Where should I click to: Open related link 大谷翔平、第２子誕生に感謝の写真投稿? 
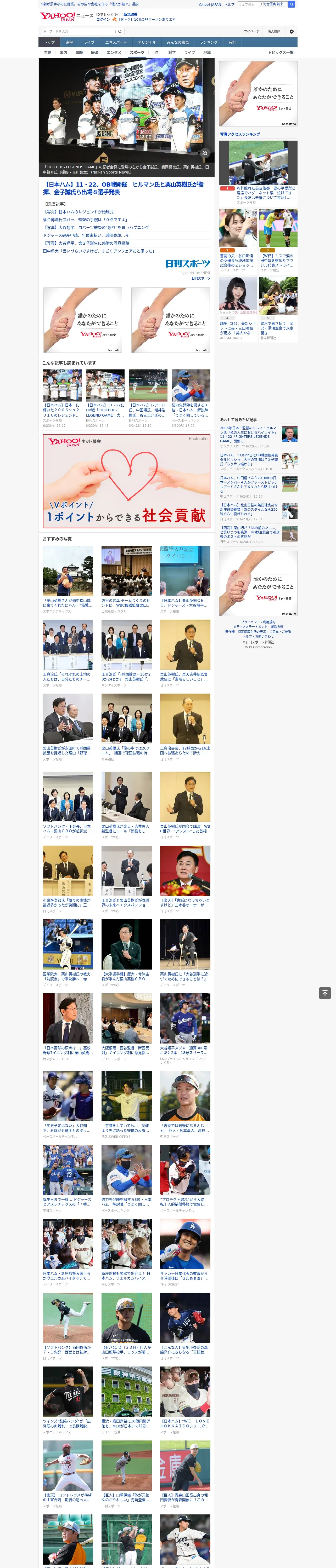click(86, 243)
